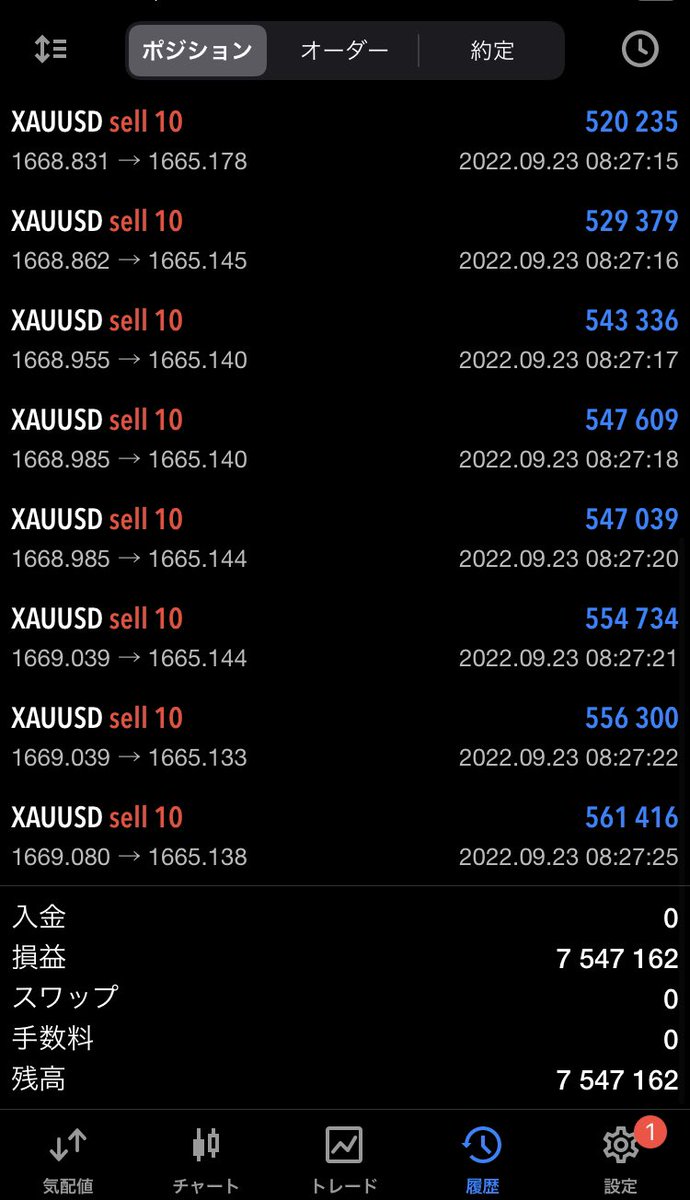Viewport: 690px width, 1200px height.
Task: Select the ポジション segment
Action: pos(197,50)
